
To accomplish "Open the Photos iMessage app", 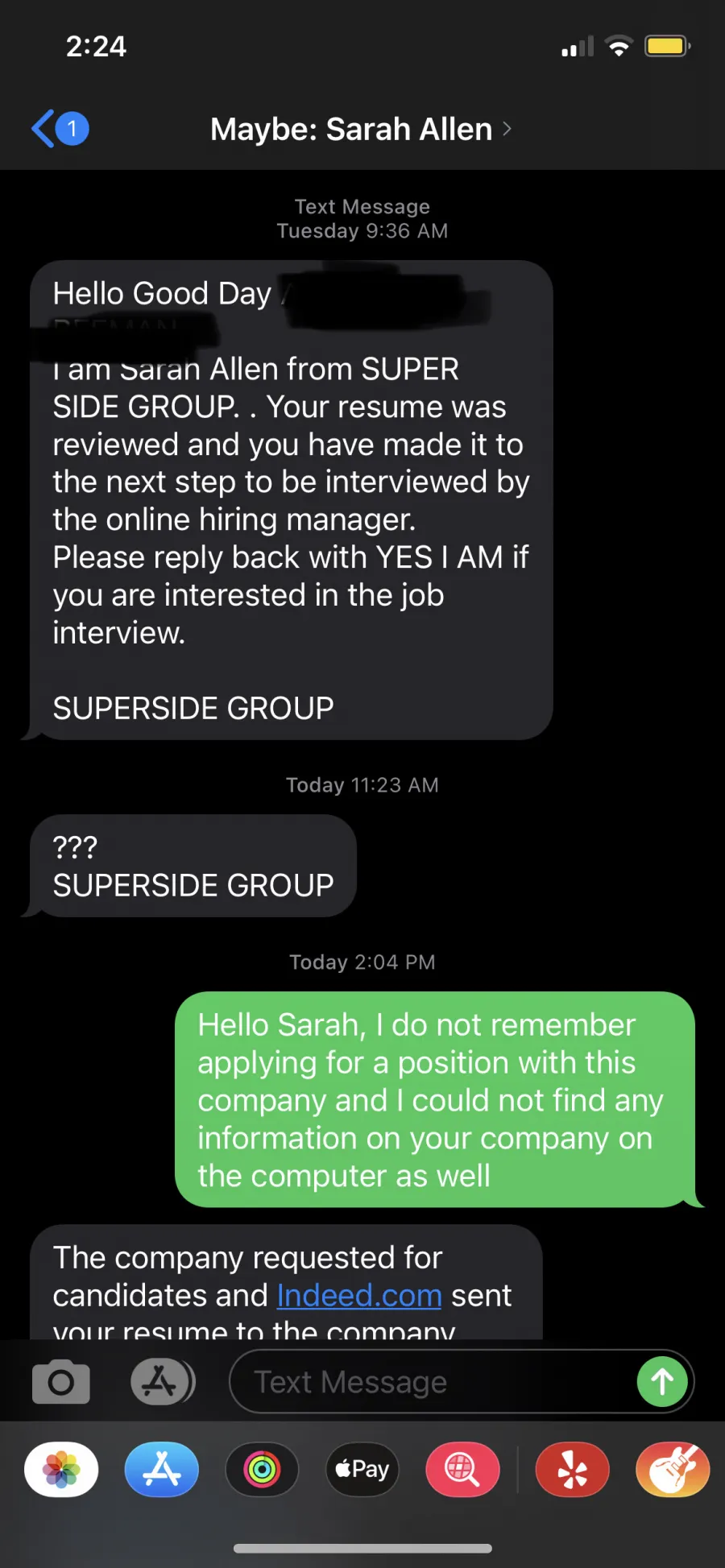I will click(x=62, y=1470).
